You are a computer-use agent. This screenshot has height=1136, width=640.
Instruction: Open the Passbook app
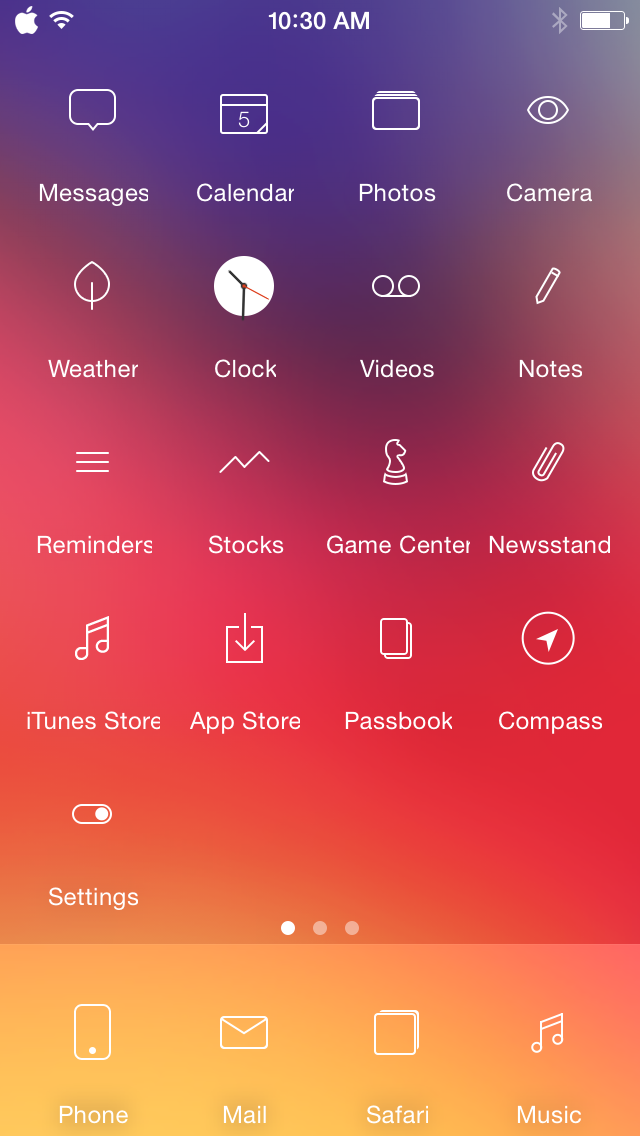point(396,639)
